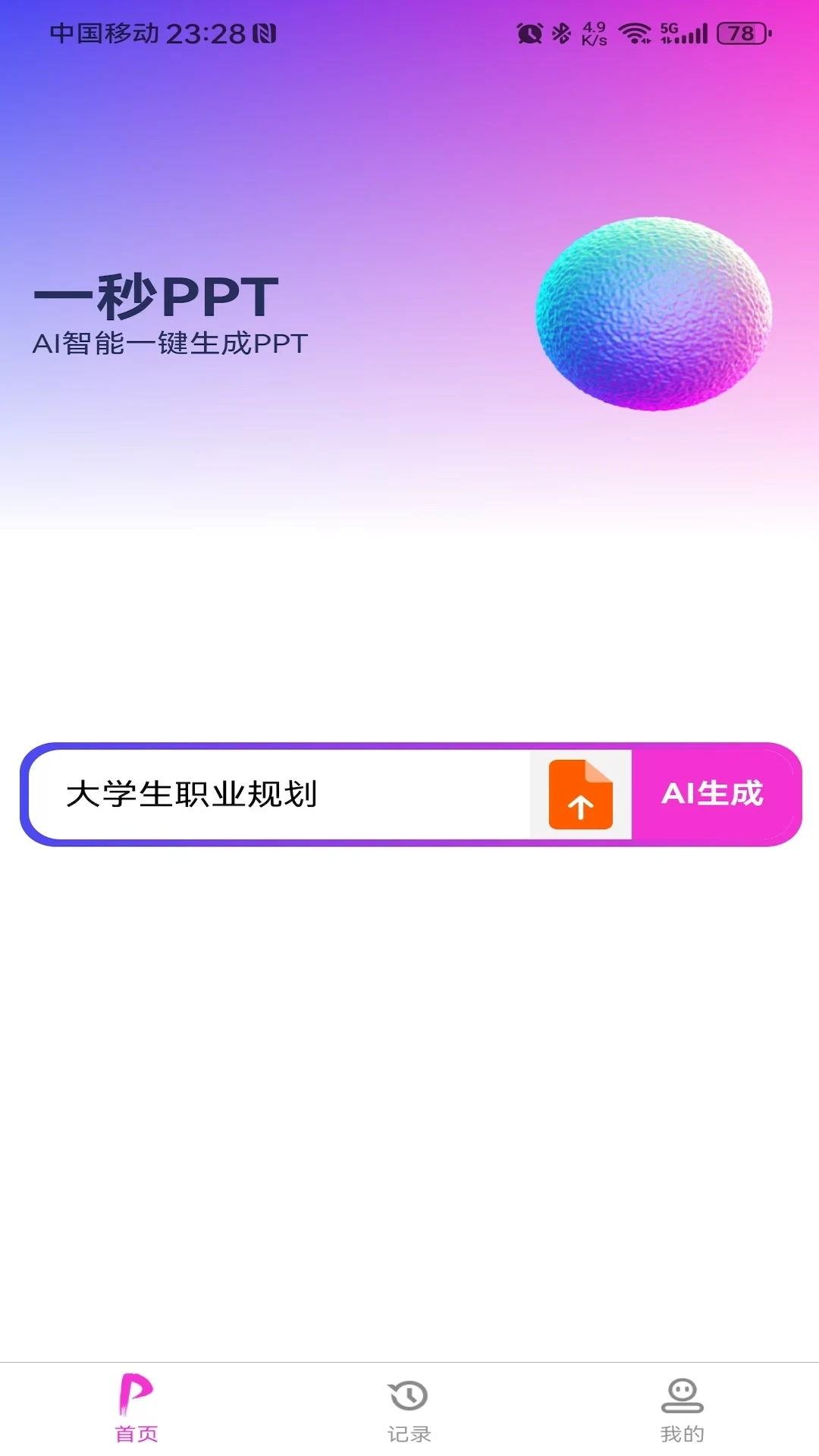Screen dimensions: 819x1456
Task: Select the 首页 home tab label
Action: pos(136,1433)
